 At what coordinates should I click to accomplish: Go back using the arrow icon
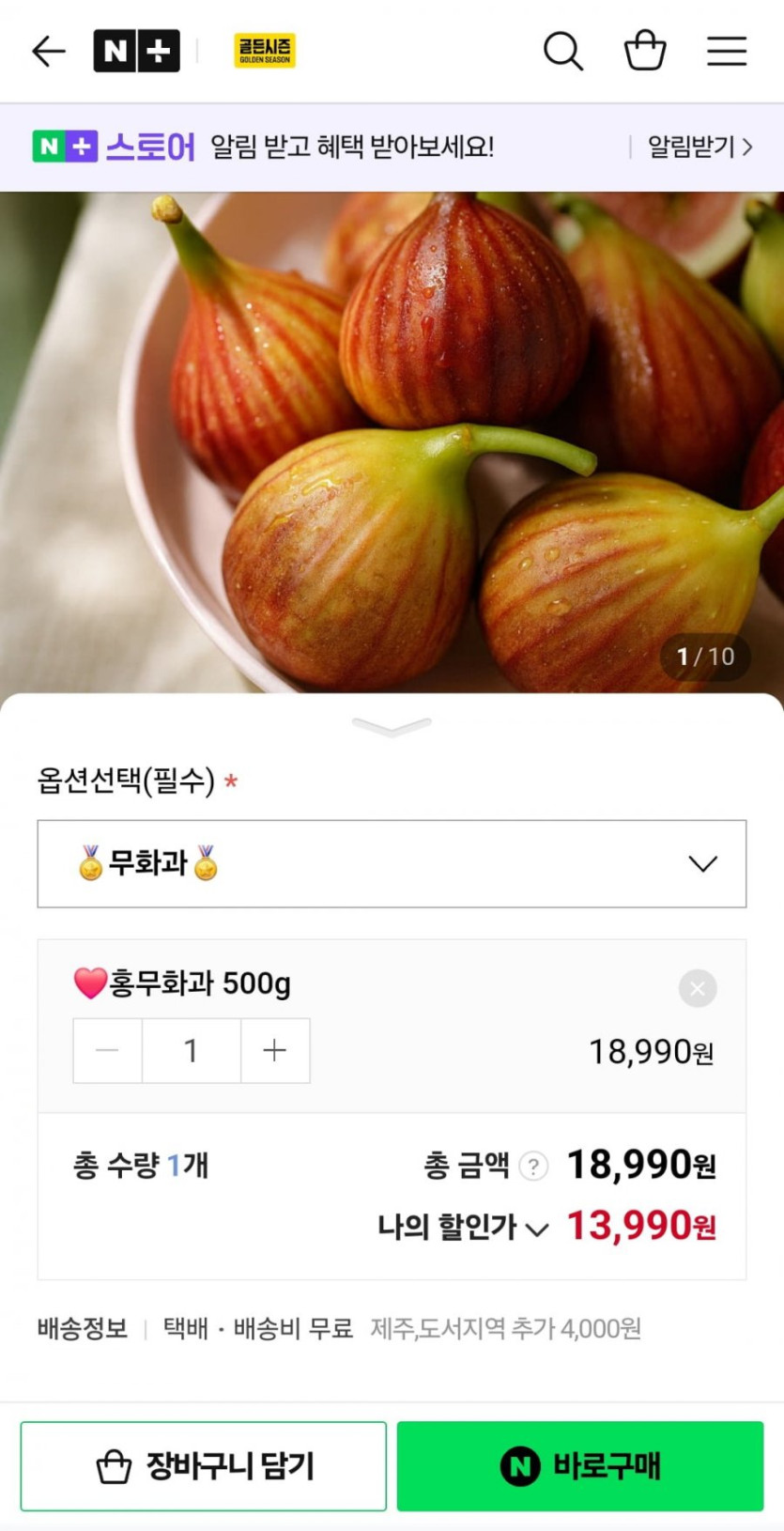coord(48,51)
